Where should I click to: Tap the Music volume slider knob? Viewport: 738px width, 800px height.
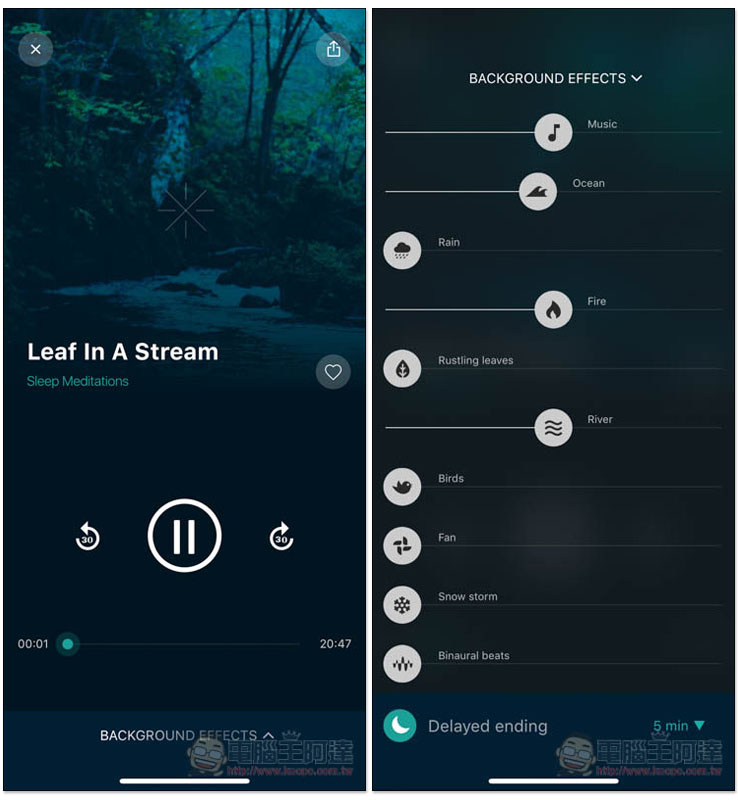coord(553,132)
